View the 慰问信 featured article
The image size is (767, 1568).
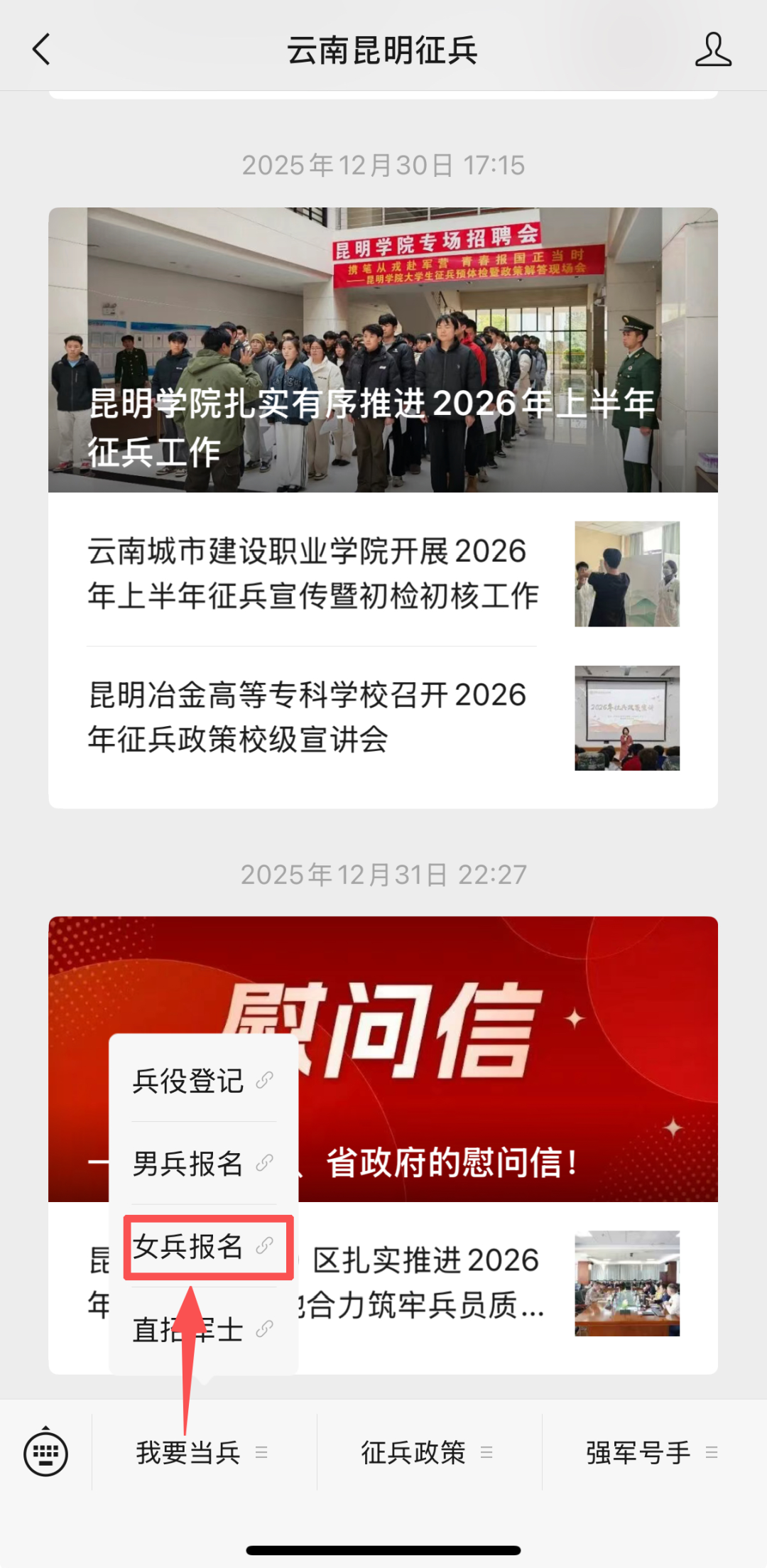point(497,1059)
